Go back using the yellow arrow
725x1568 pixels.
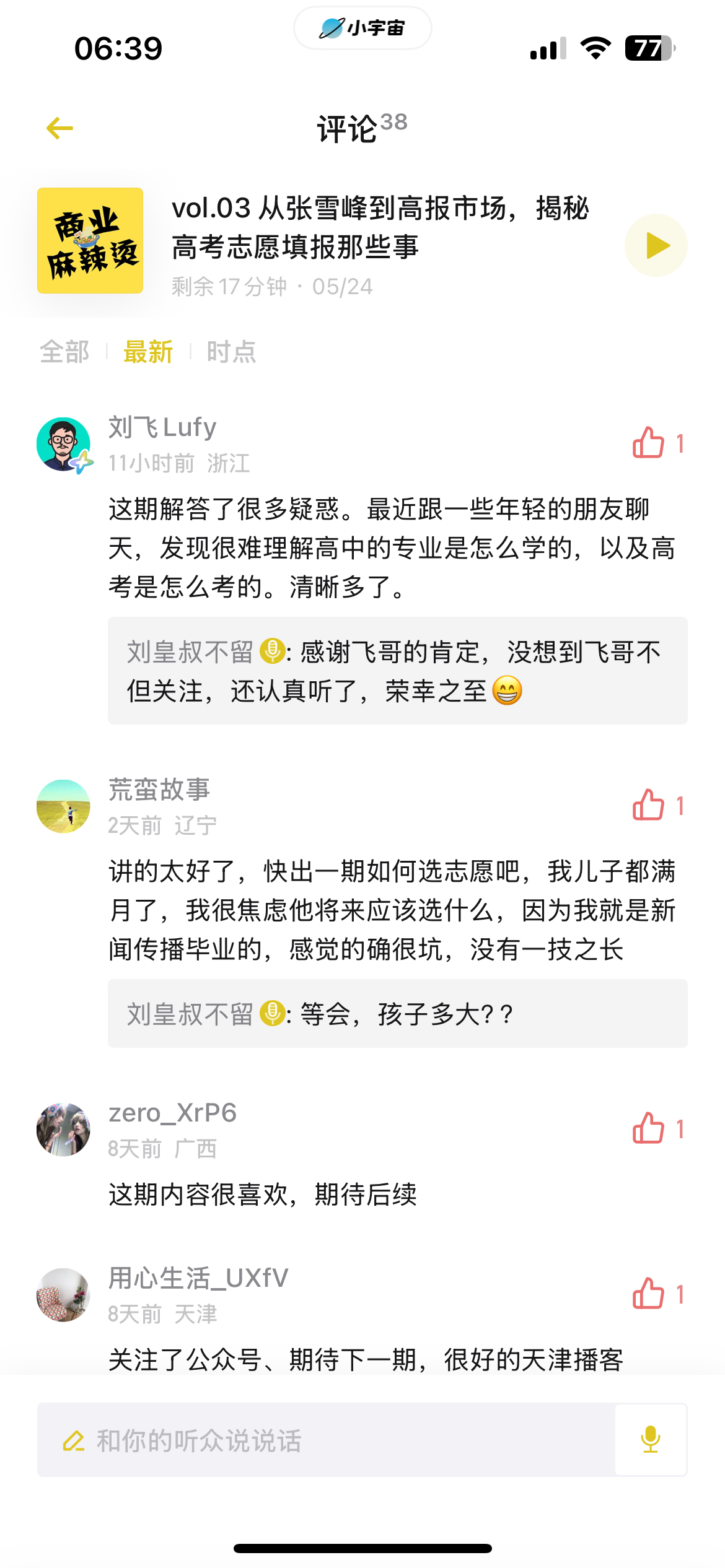(x=60, y=128)
